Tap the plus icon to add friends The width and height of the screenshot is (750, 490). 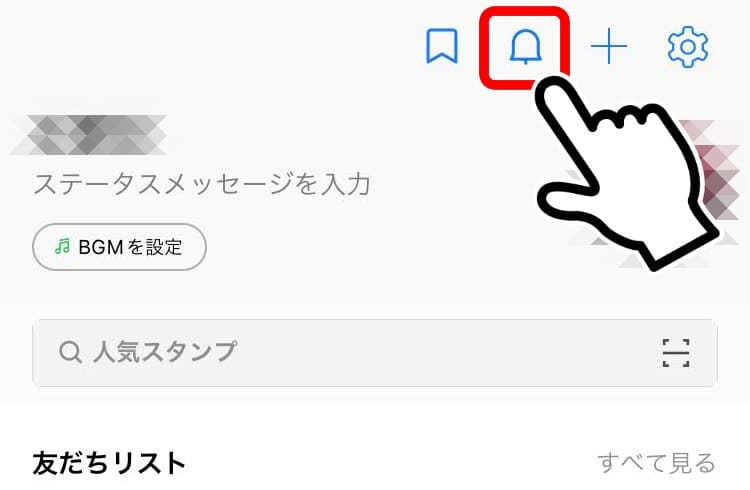pyautogui.click(x=609, y=47)
